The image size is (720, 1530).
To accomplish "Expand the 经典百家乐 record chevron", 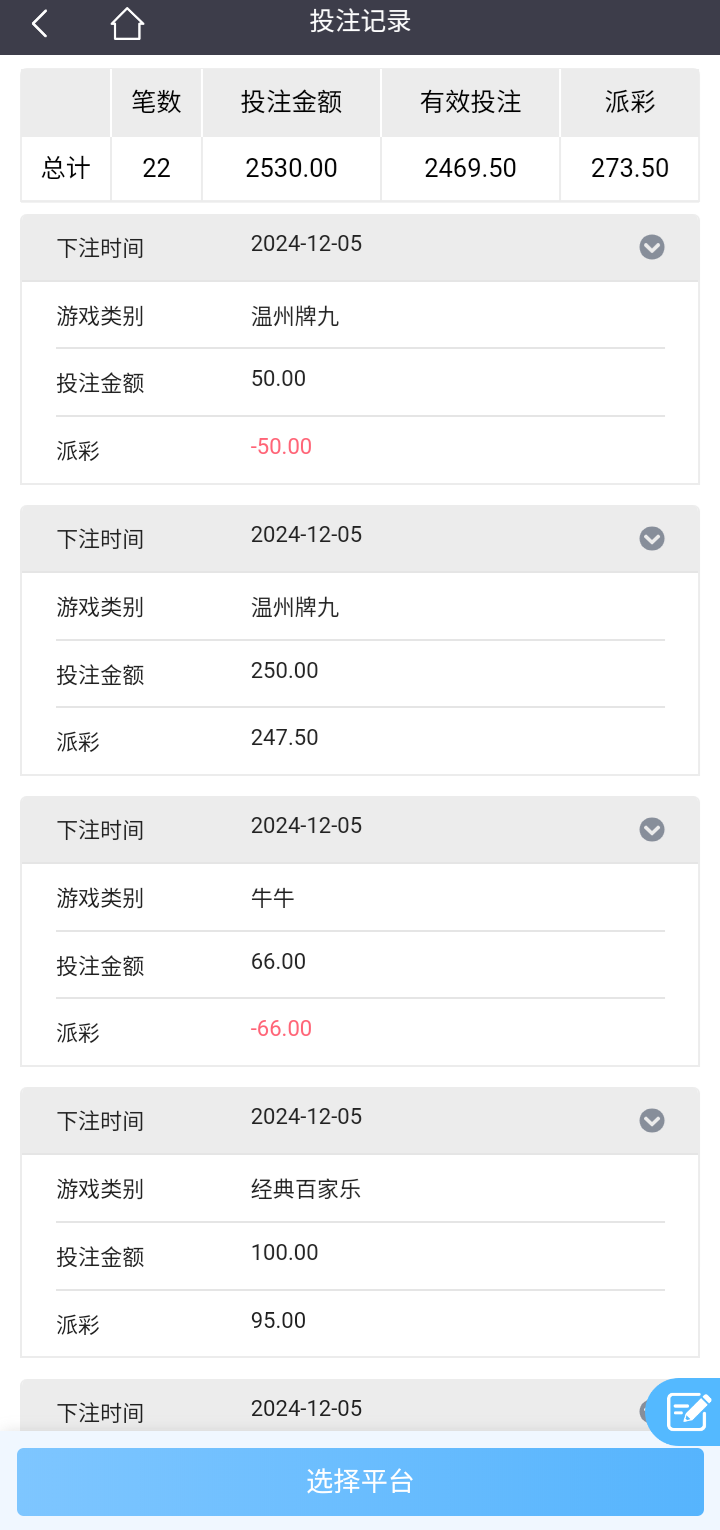I will 651,1120.
